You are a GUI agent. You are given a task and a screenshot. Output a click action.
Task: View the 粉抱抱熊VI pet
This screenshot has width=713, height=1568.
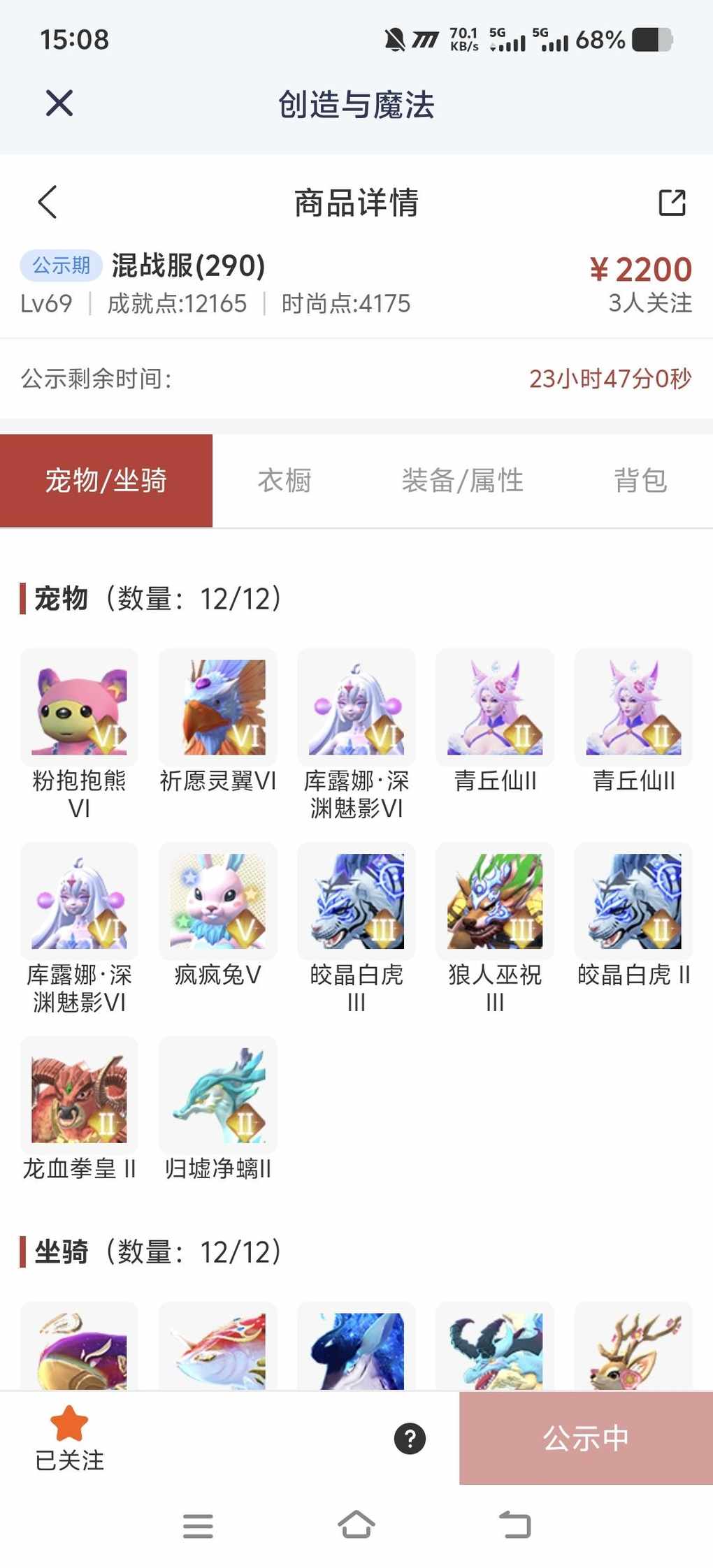point(79,707)
